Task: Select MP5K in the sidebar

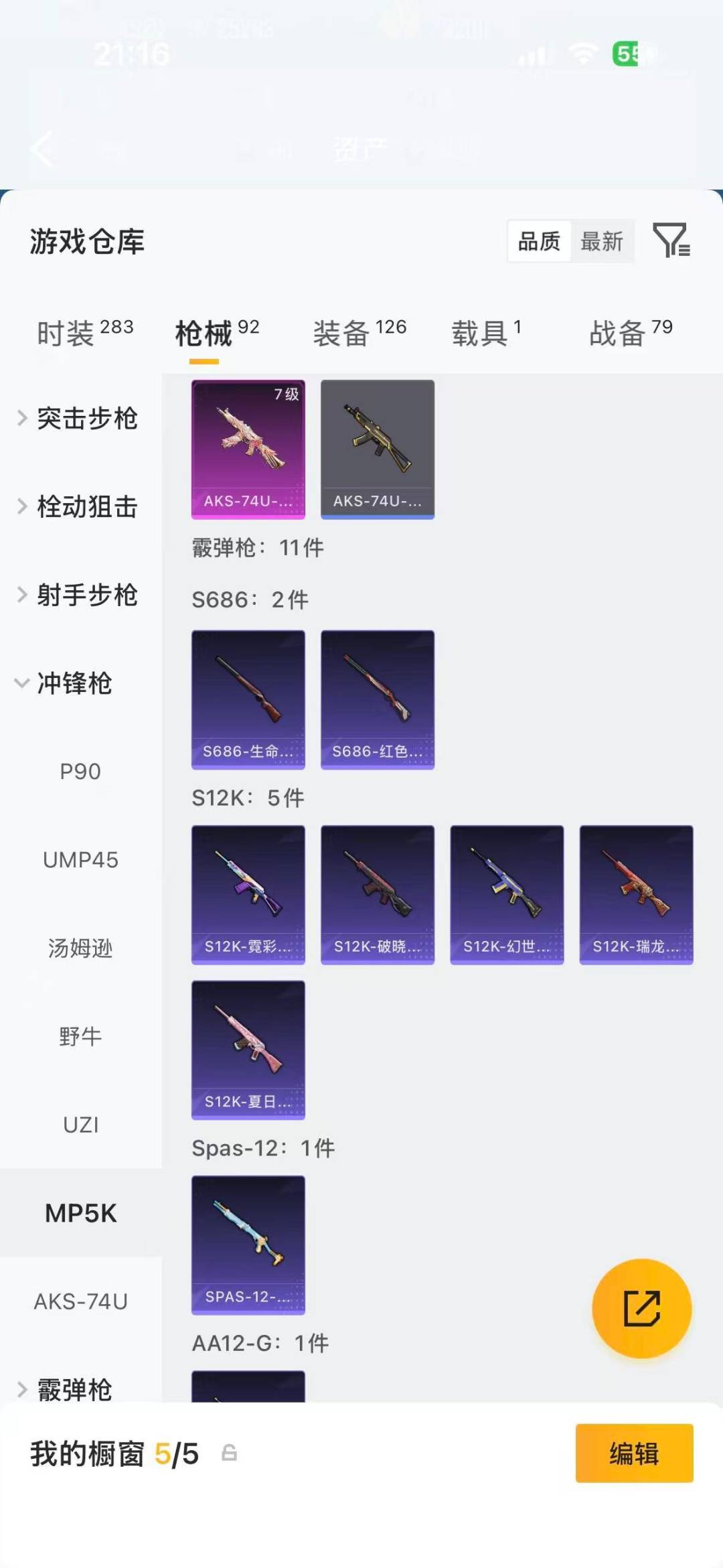Action: tap(82, 1214)
